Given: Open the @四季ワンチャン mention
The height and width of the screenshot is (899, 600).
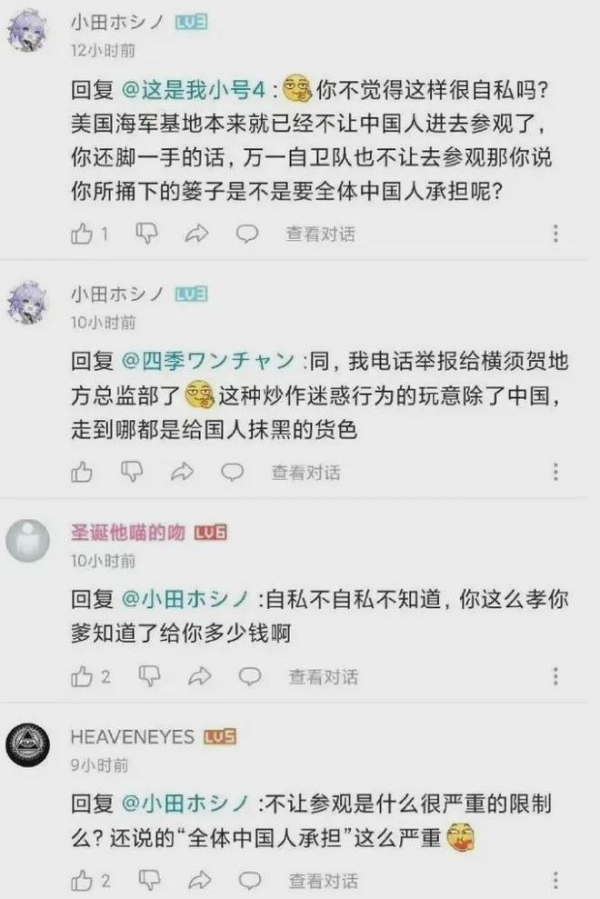Looking at the screenshot, I should [208, 360].
